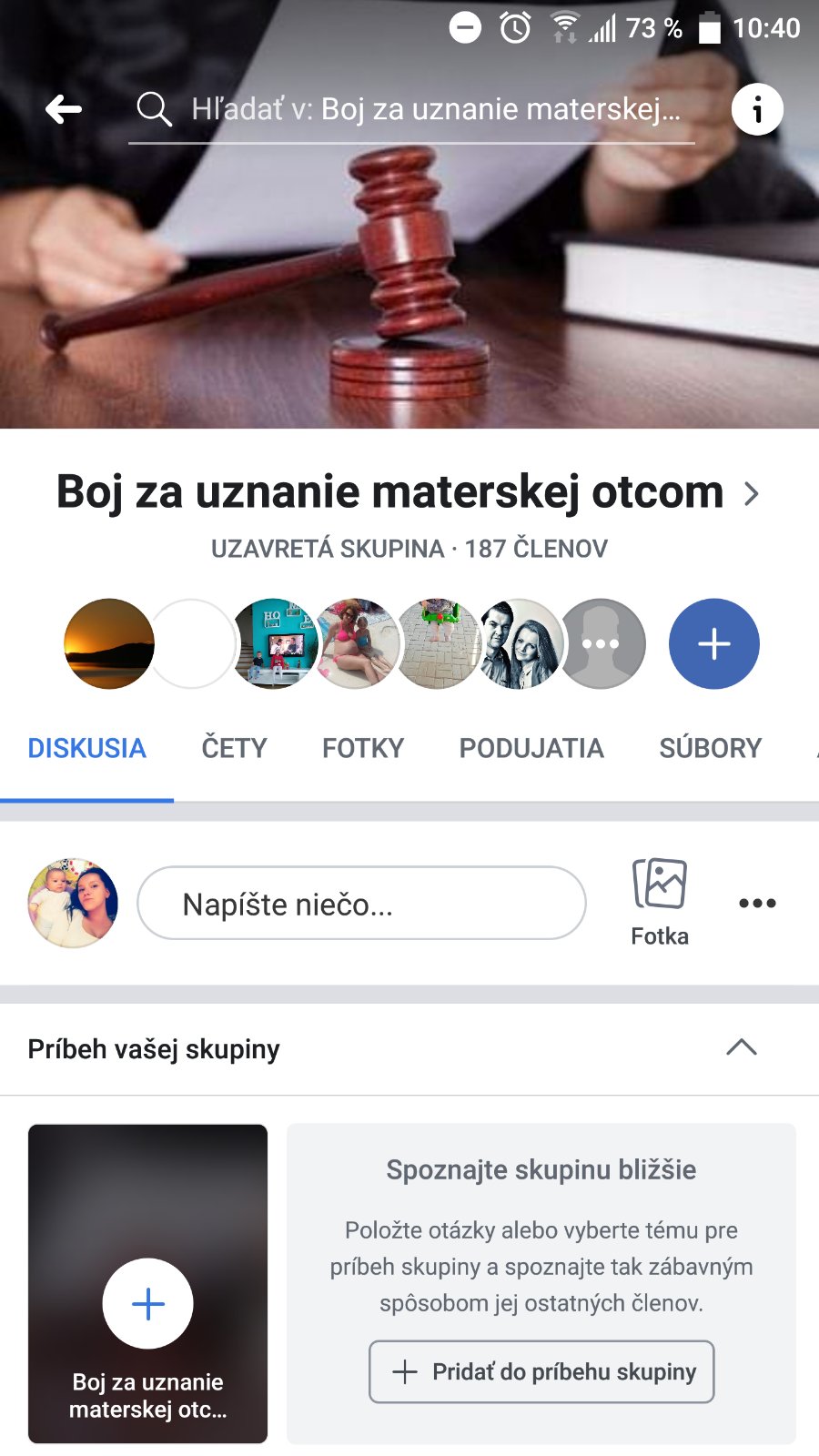Tap Pridať do príbehu skupiny button

[541, 1371]
